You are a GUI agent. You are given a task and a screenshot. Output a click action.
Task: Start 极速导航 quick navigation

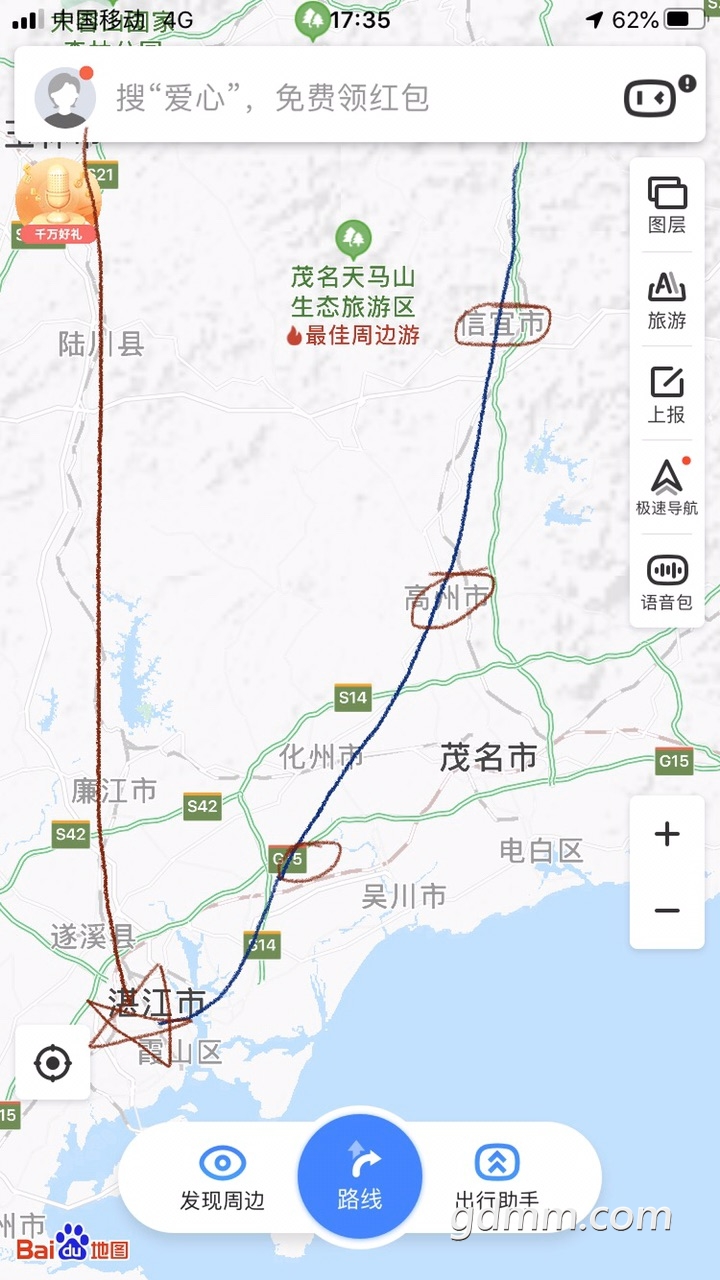pos(667,488)
